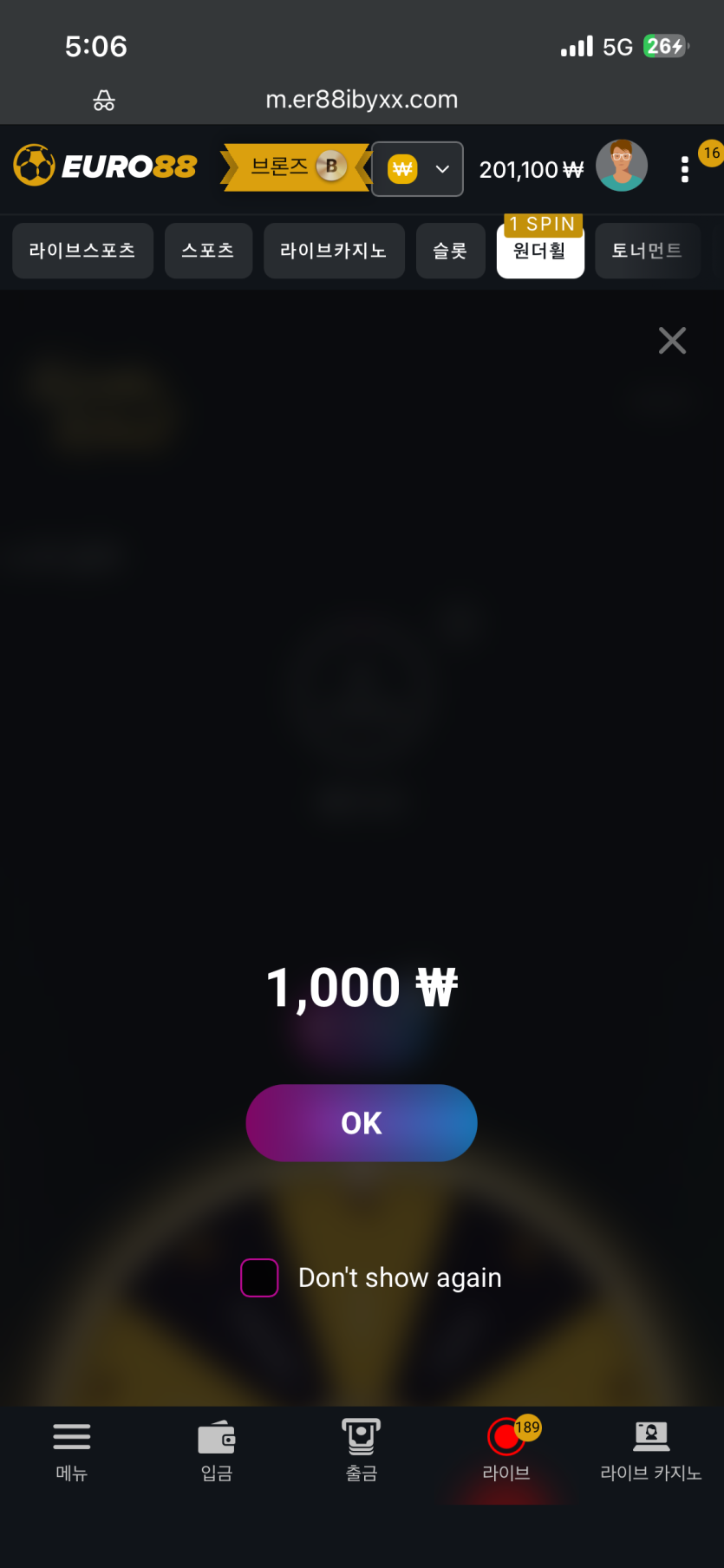Switch to the 스포츠 tab
This screenshot has width=724, height=1568.
point(208,251)
